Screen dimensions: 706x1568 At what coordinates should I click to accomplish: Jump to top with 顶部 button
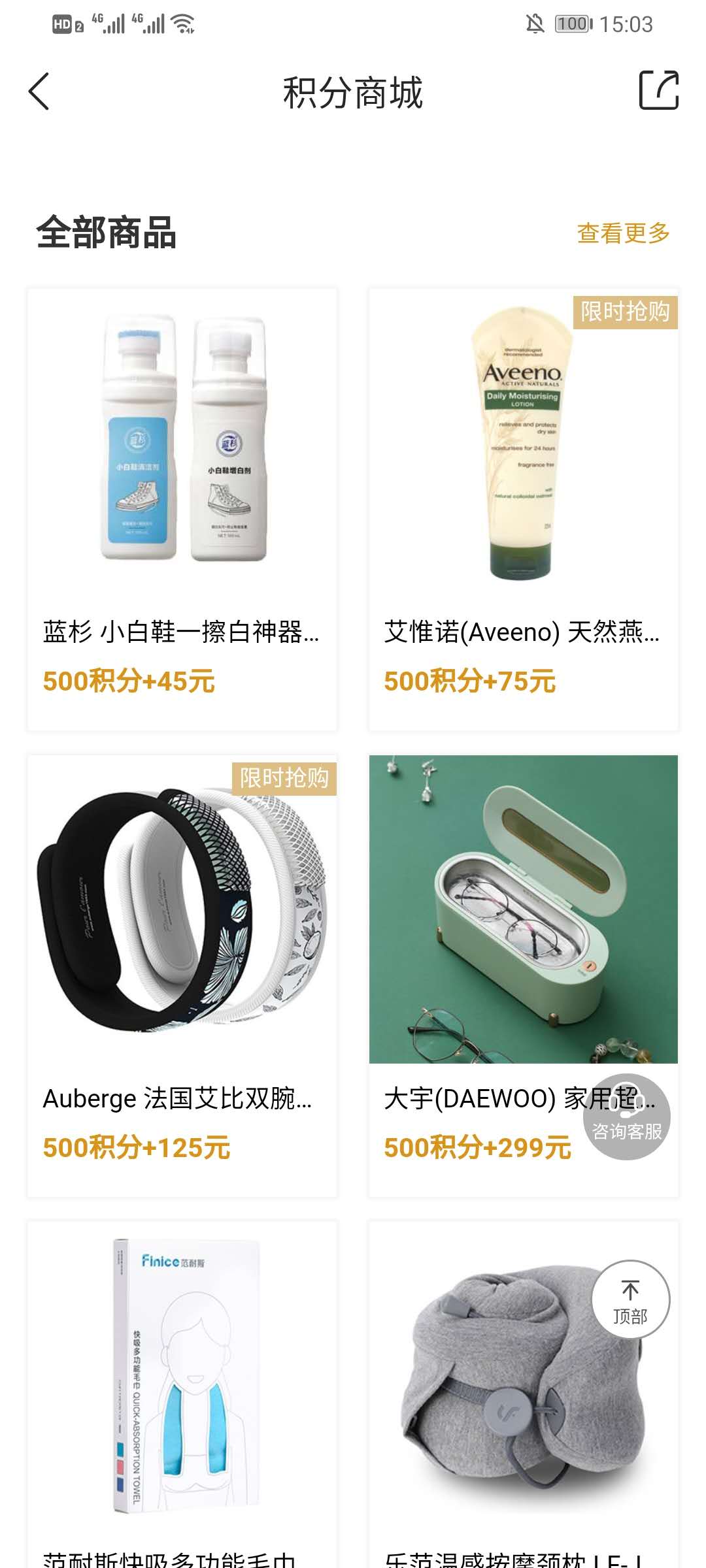pyautogui.click(x=630, y=1300)
